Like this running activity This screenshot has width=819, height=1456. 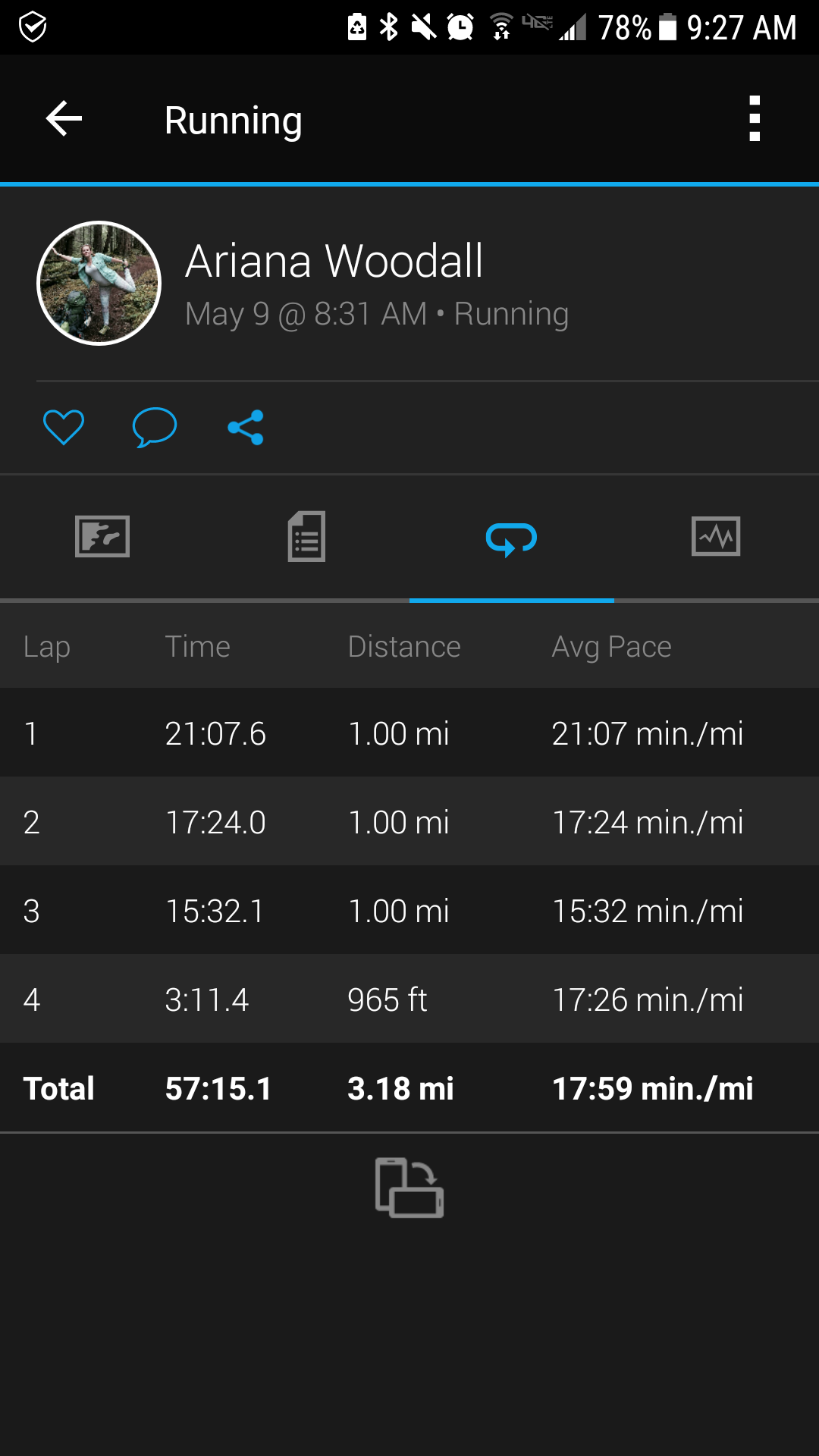[64, 427]
